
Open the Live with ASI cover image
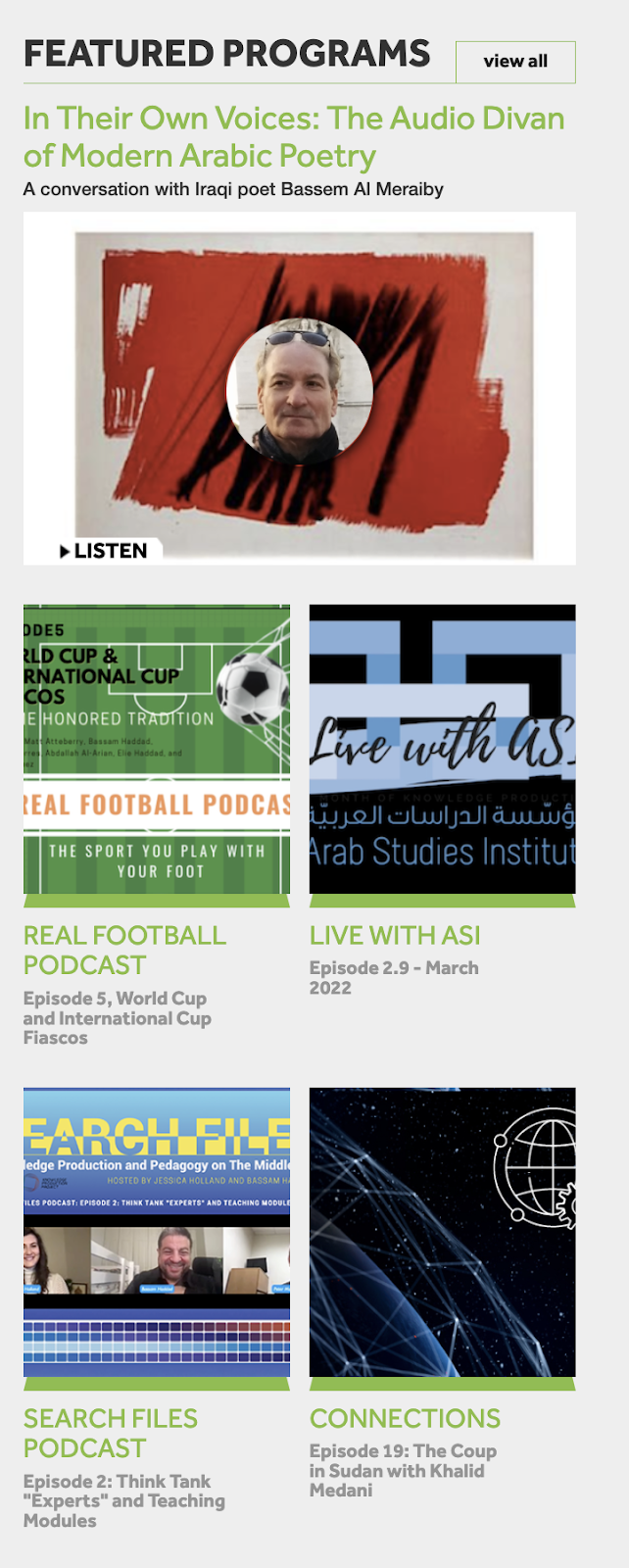(x=442, y=749)
